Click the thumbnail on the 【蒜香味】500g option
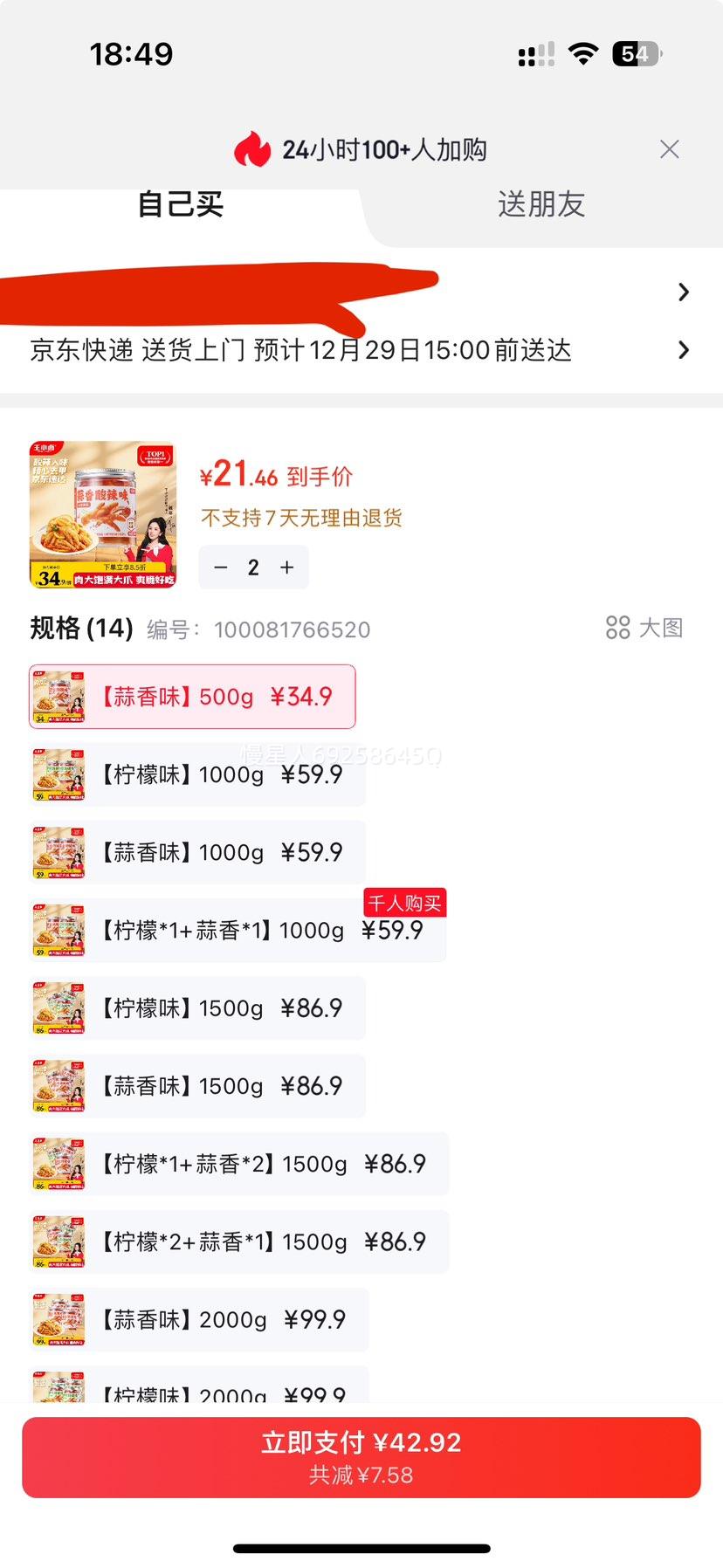This screenshot has width=723, height=1568. (59, 696)
